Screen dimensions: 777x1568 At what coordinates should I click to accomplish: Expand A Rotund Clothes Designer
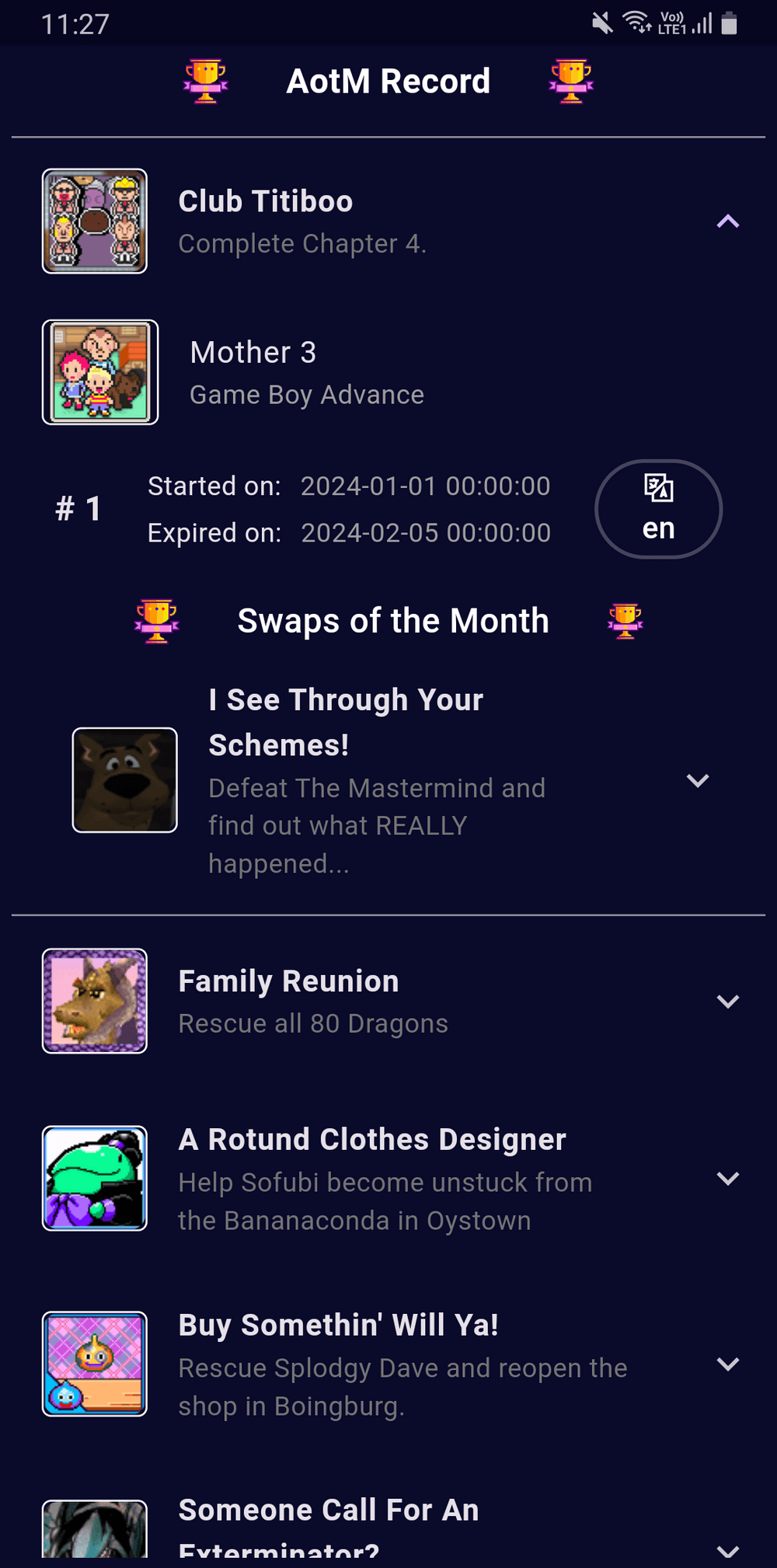pyautogui.click(x=727, y=1179)
